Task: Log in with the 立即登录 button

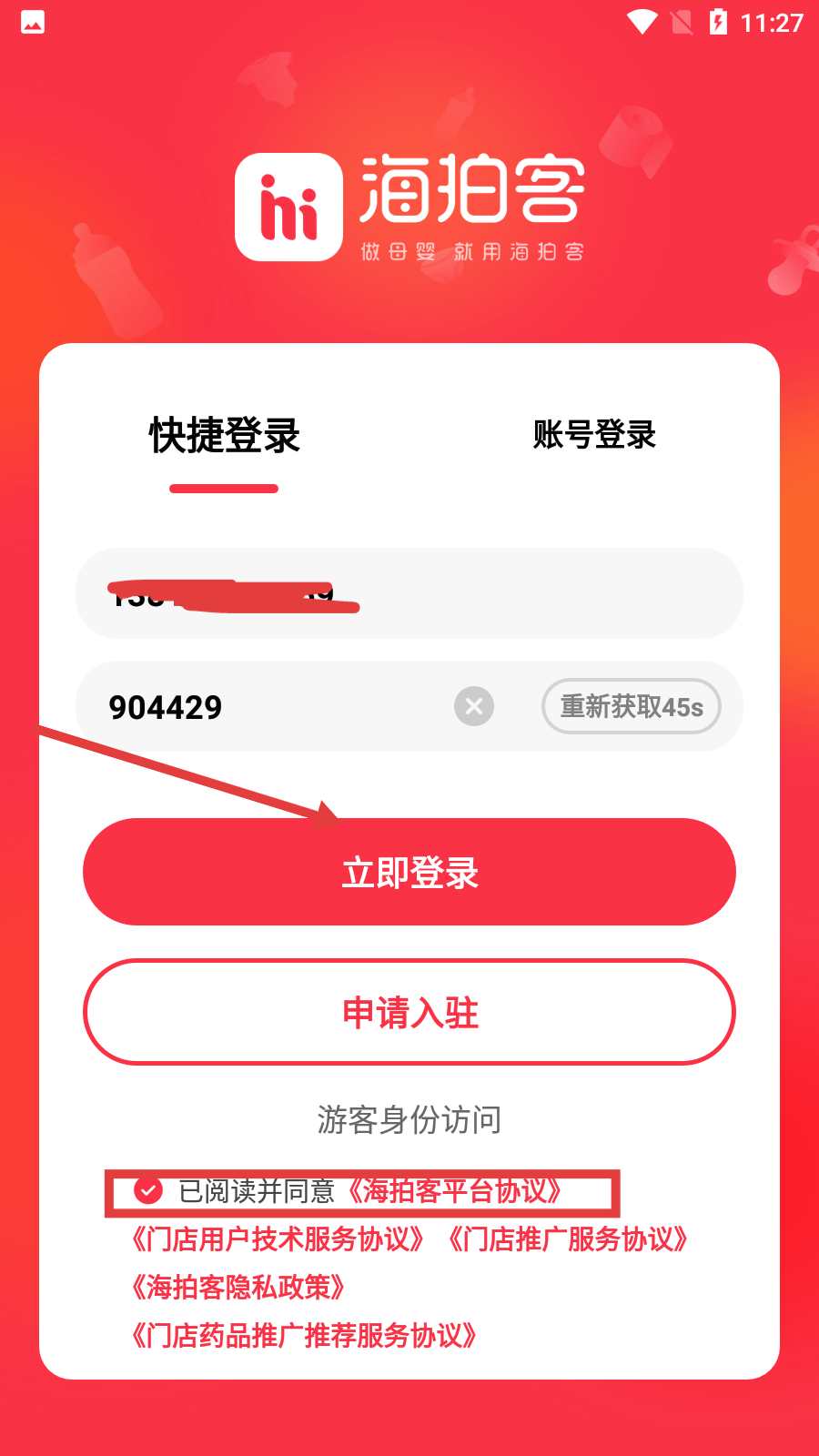Action: [409, 872]
